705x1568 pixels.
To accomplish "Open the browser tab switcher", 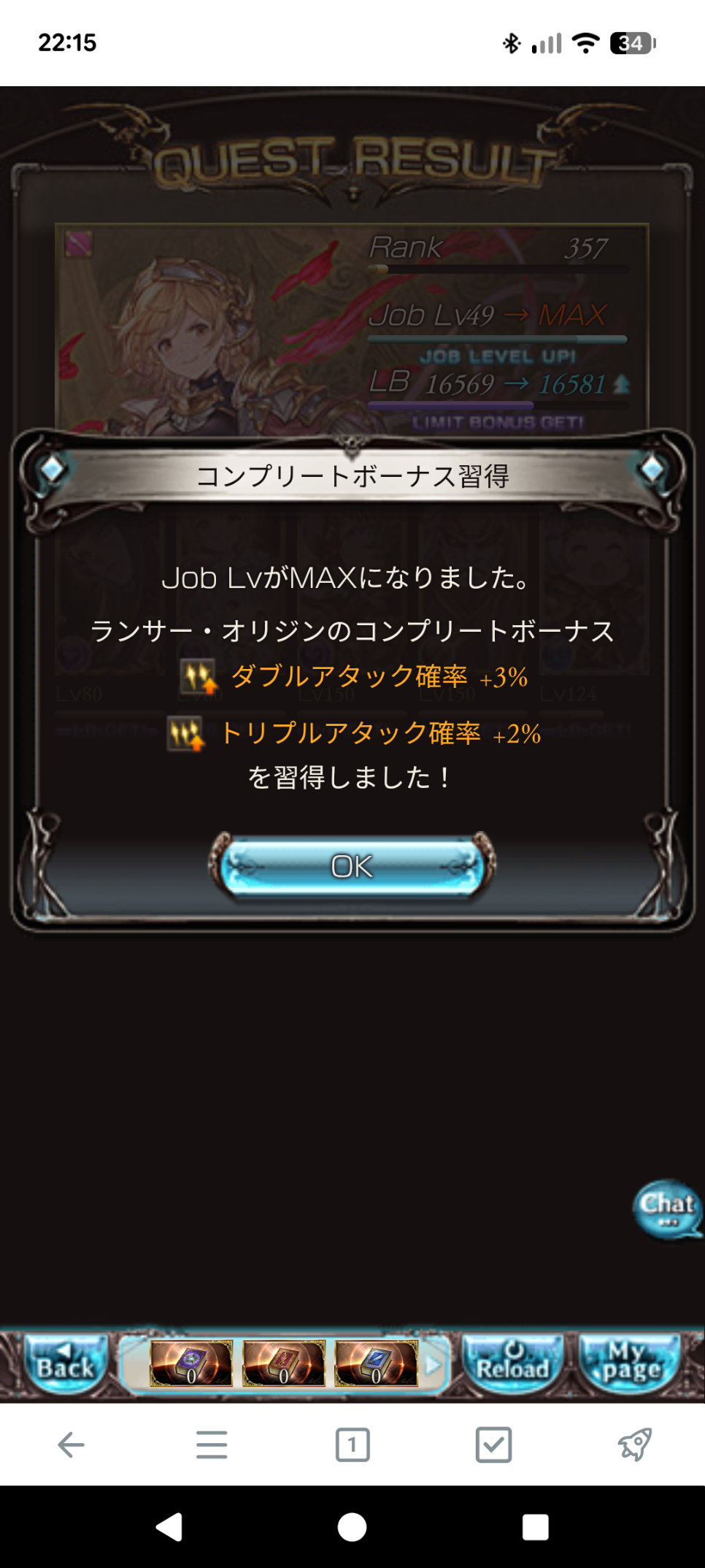I will [x=352, y=1445].
